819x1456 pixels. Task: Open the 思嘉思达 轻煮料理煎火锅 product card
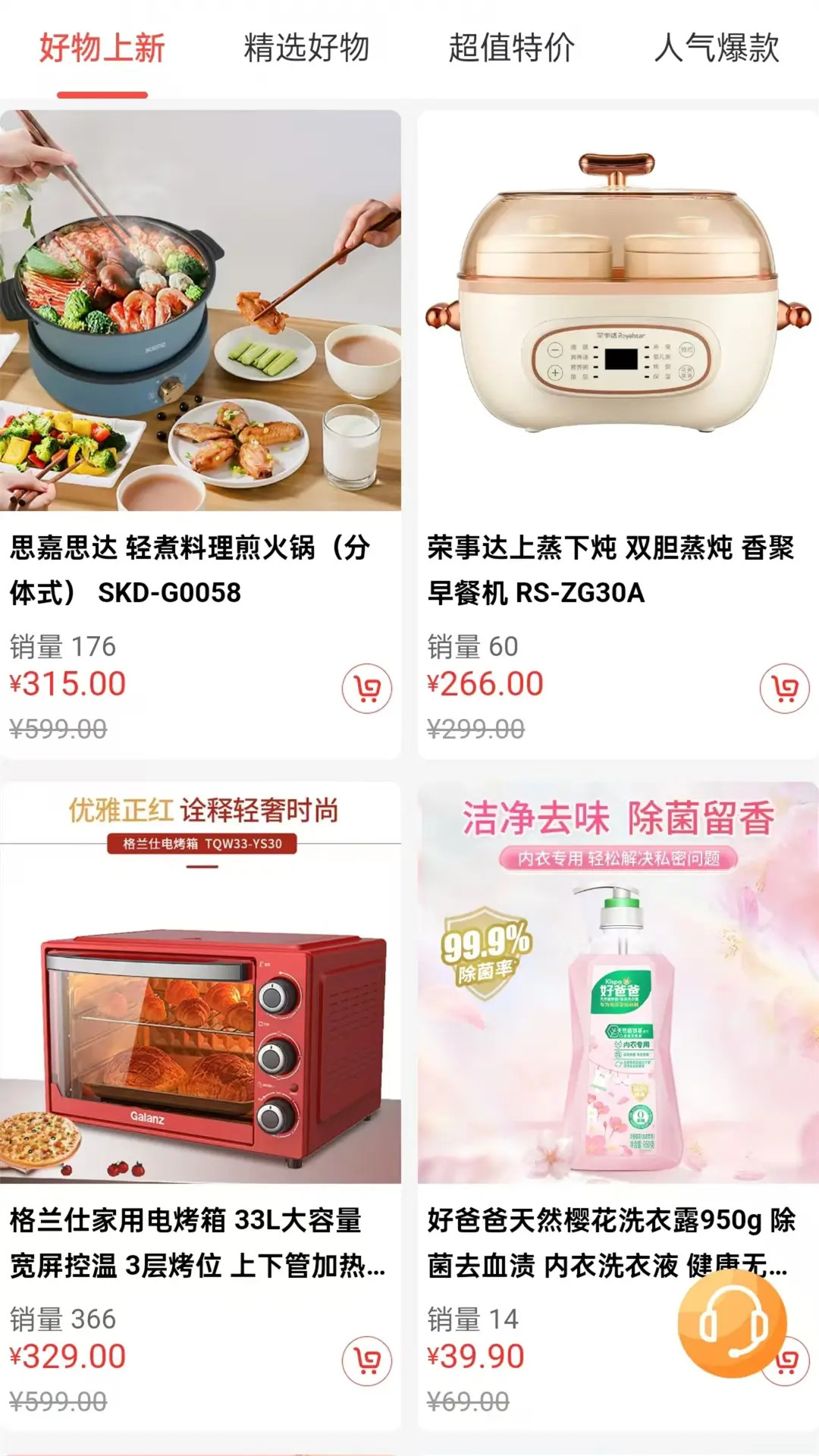(200, 435)
